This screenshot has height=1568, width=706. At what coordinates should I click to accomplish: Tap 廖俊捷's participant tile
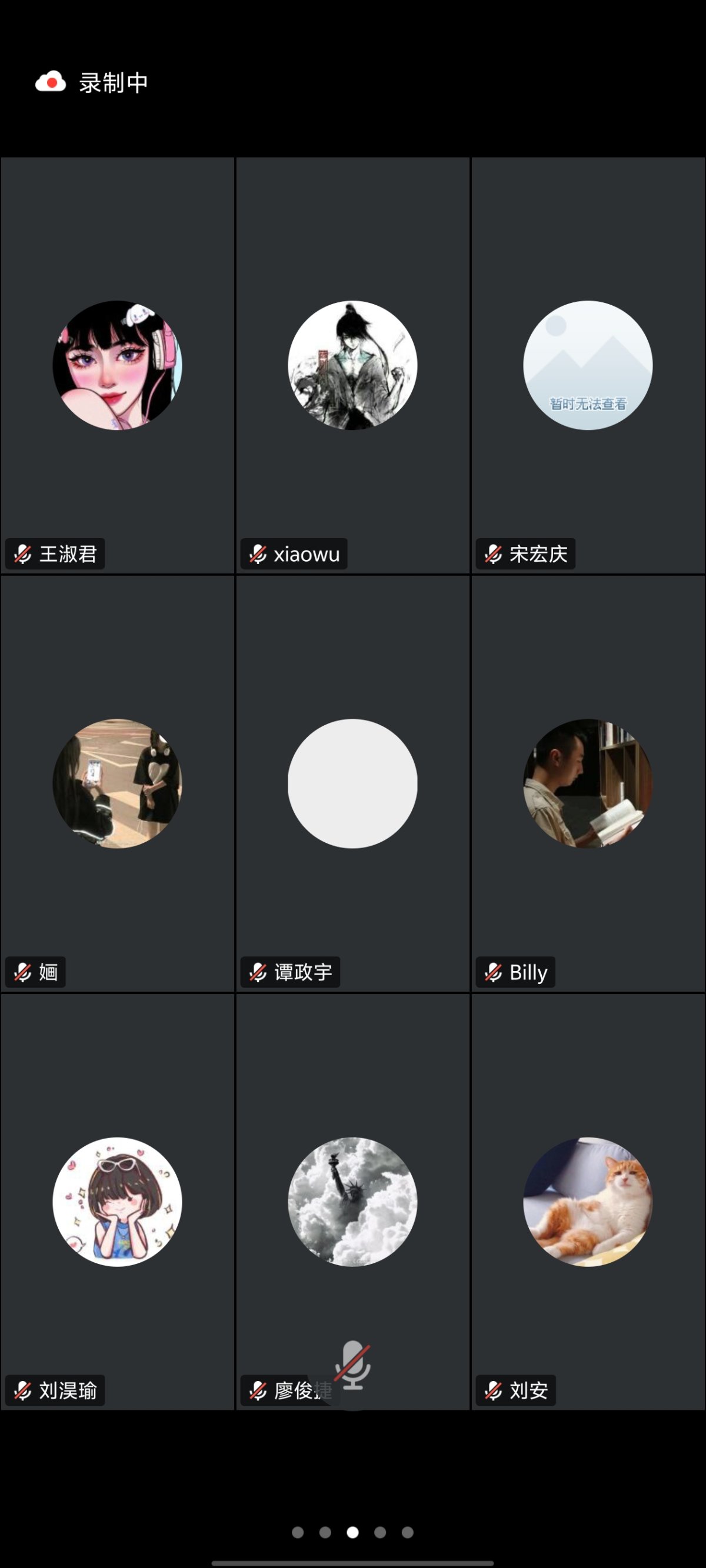click(352, 1202)
